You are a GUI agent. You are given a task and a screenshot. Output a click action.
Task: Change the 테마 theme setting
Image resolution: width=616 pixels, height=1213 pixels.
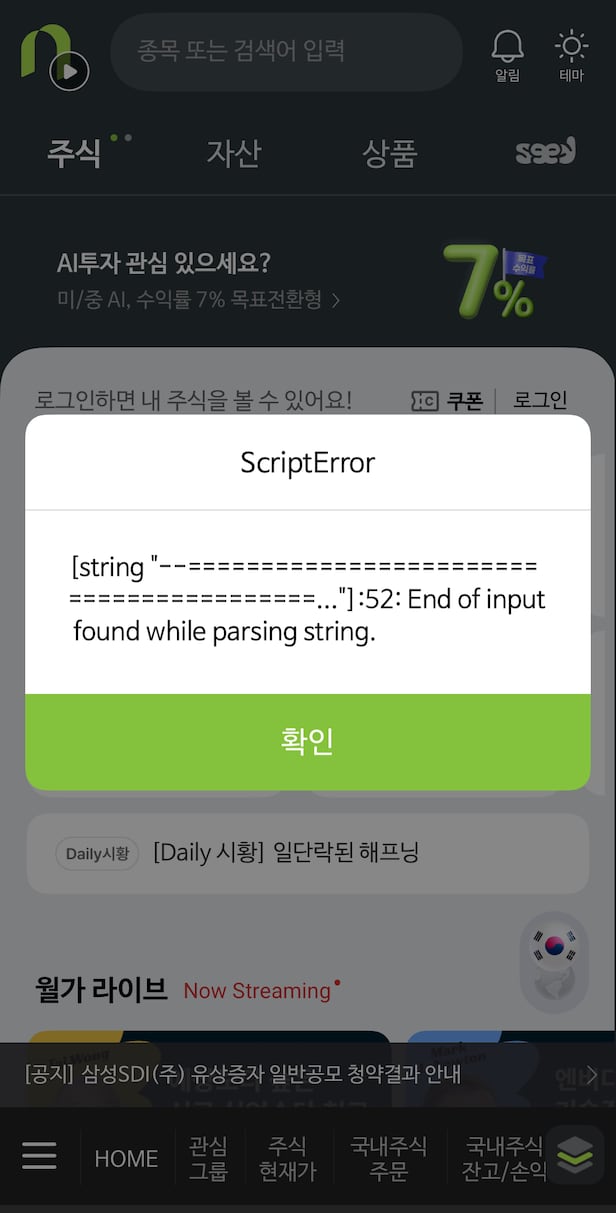point(571,54)
